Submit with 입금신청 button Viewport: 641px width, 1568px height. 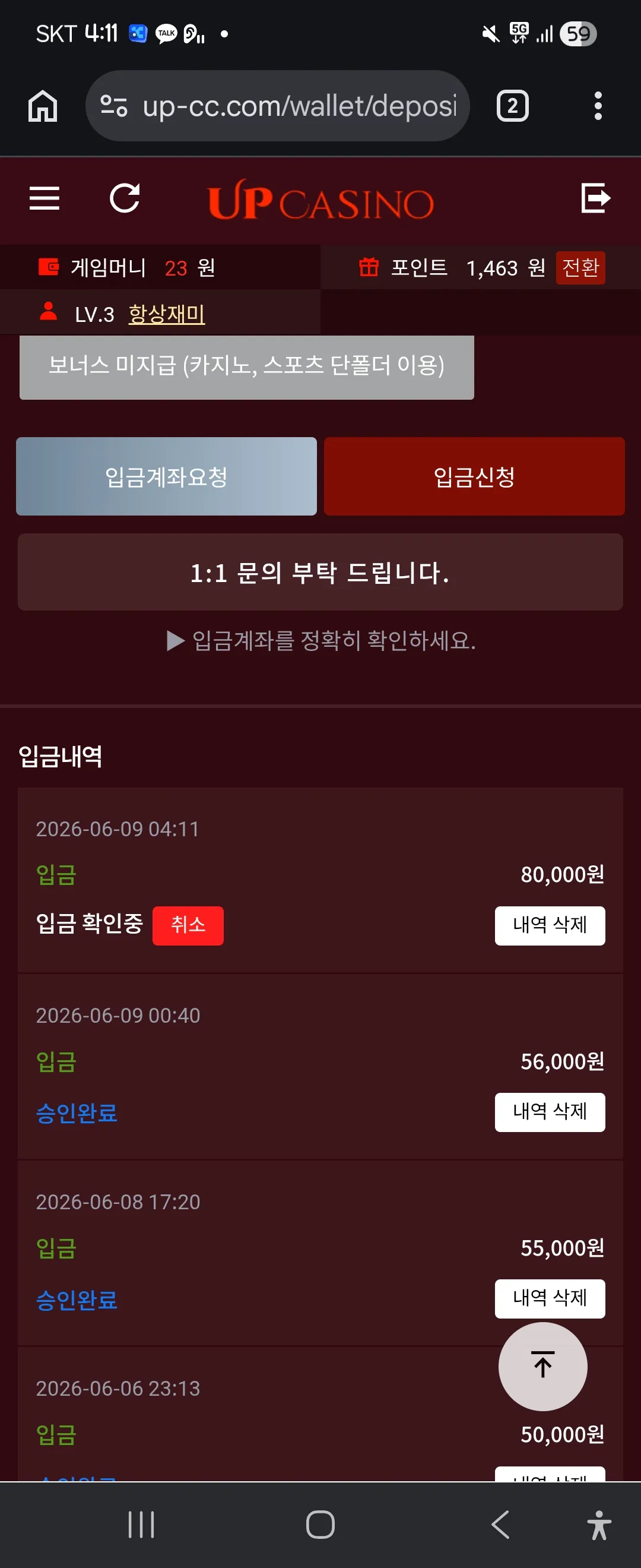coord(474,476)
